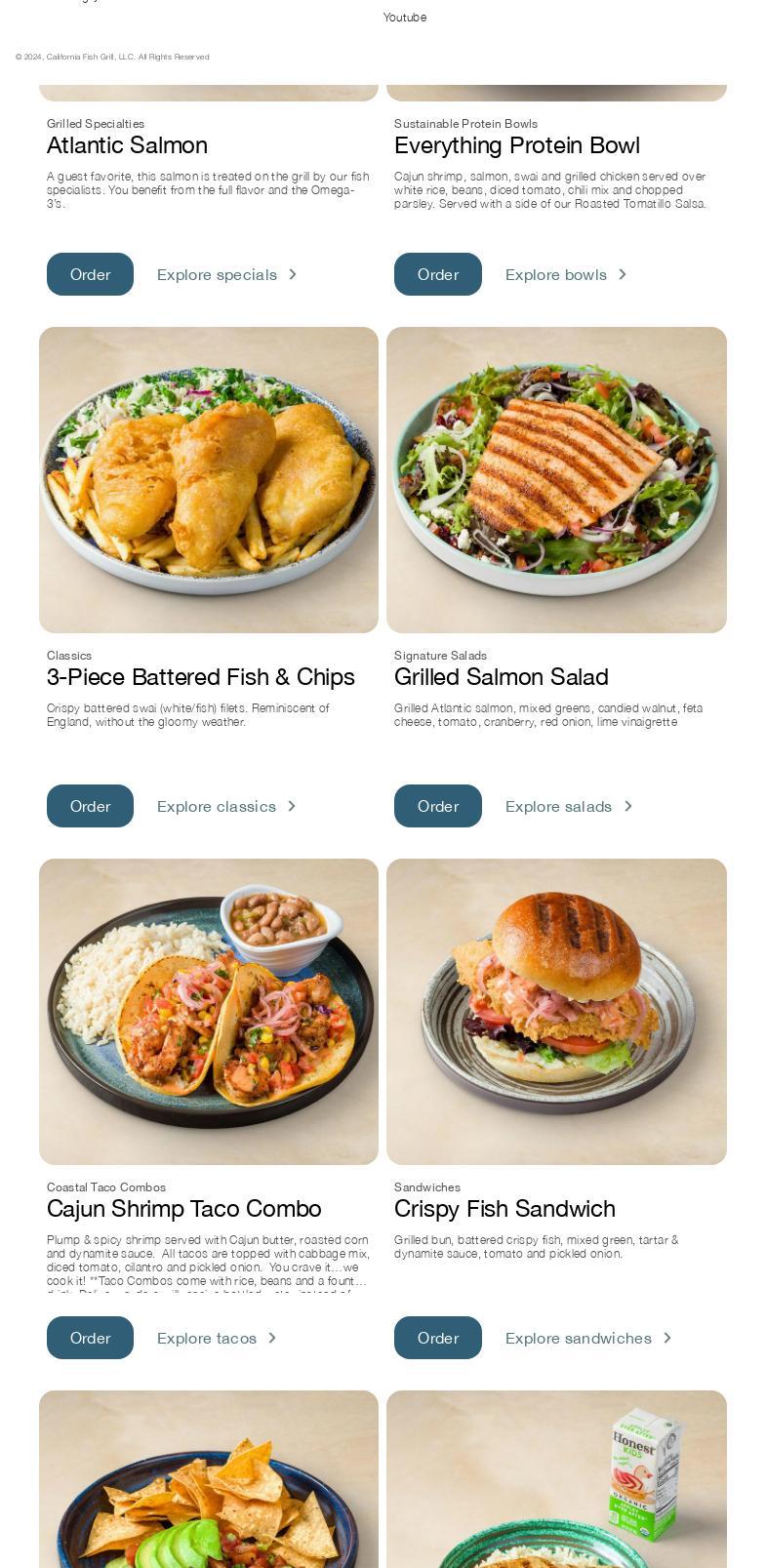Order the Crispy Fish Sandwich
The image size is (766, 1568).
(x=437, y=1338)
